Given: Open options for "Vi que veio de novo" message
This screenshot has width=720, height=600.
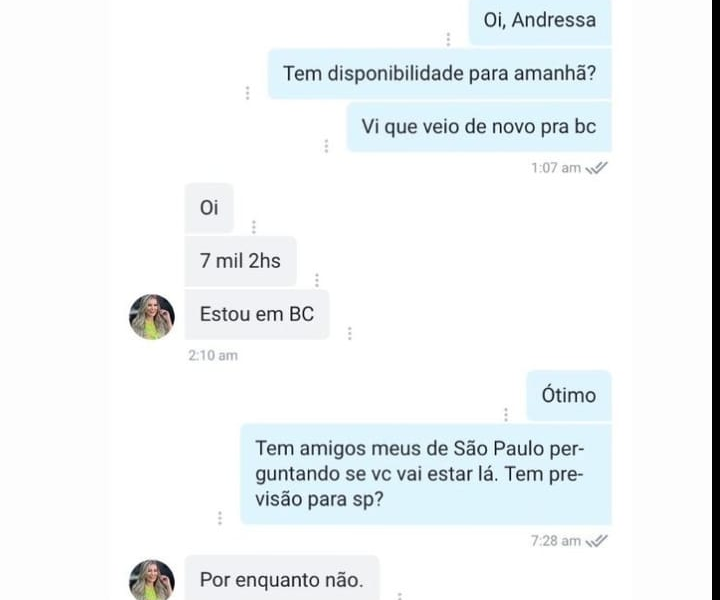Looking at the screenshot, I should point(326,146).
